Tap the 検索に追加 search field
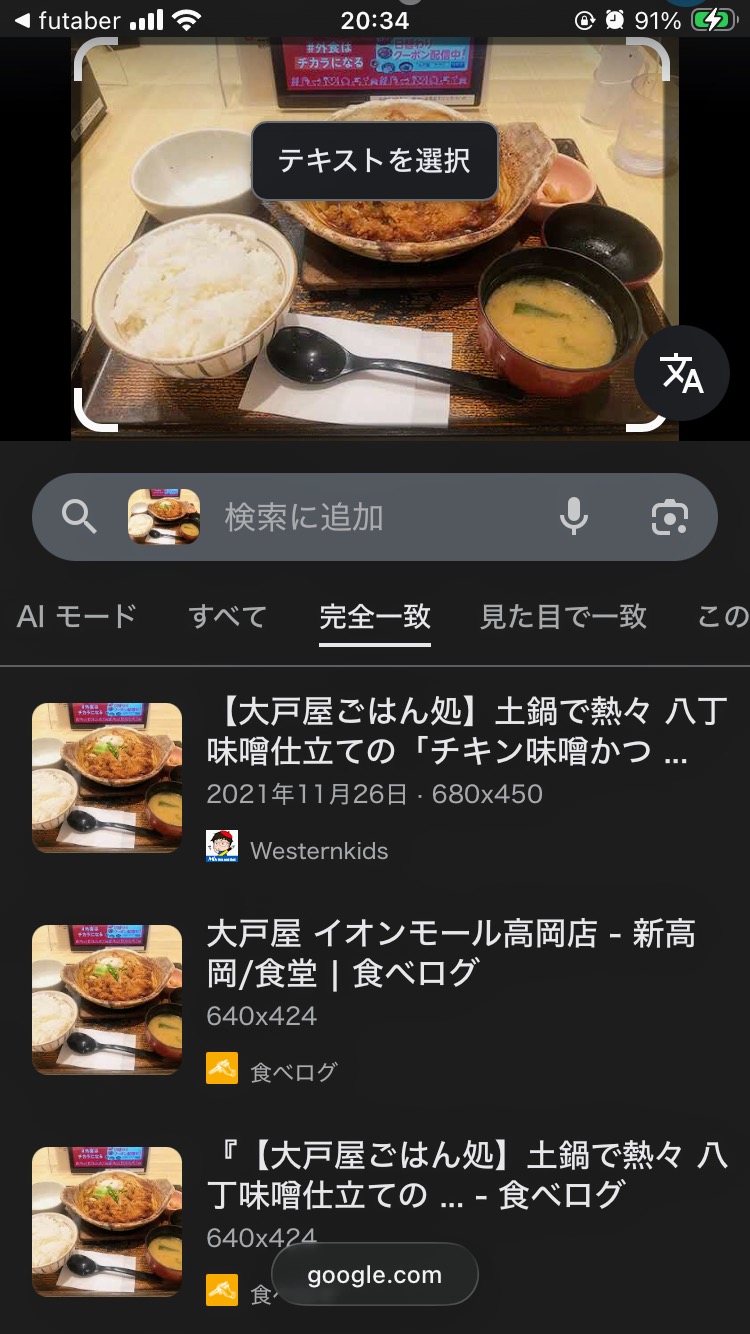The height and width of the screenshot is (1334, 750). coord(380,517)
